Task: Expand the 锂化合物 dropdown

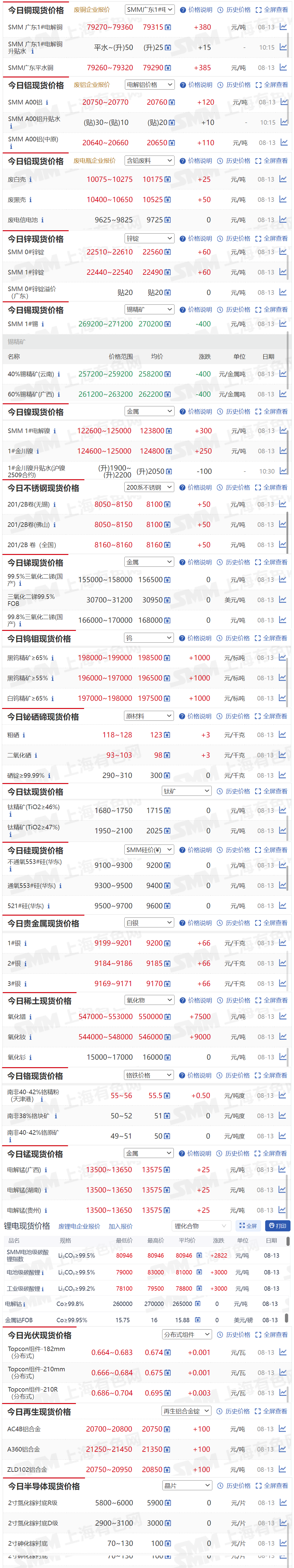Action: click(200, 1226)
